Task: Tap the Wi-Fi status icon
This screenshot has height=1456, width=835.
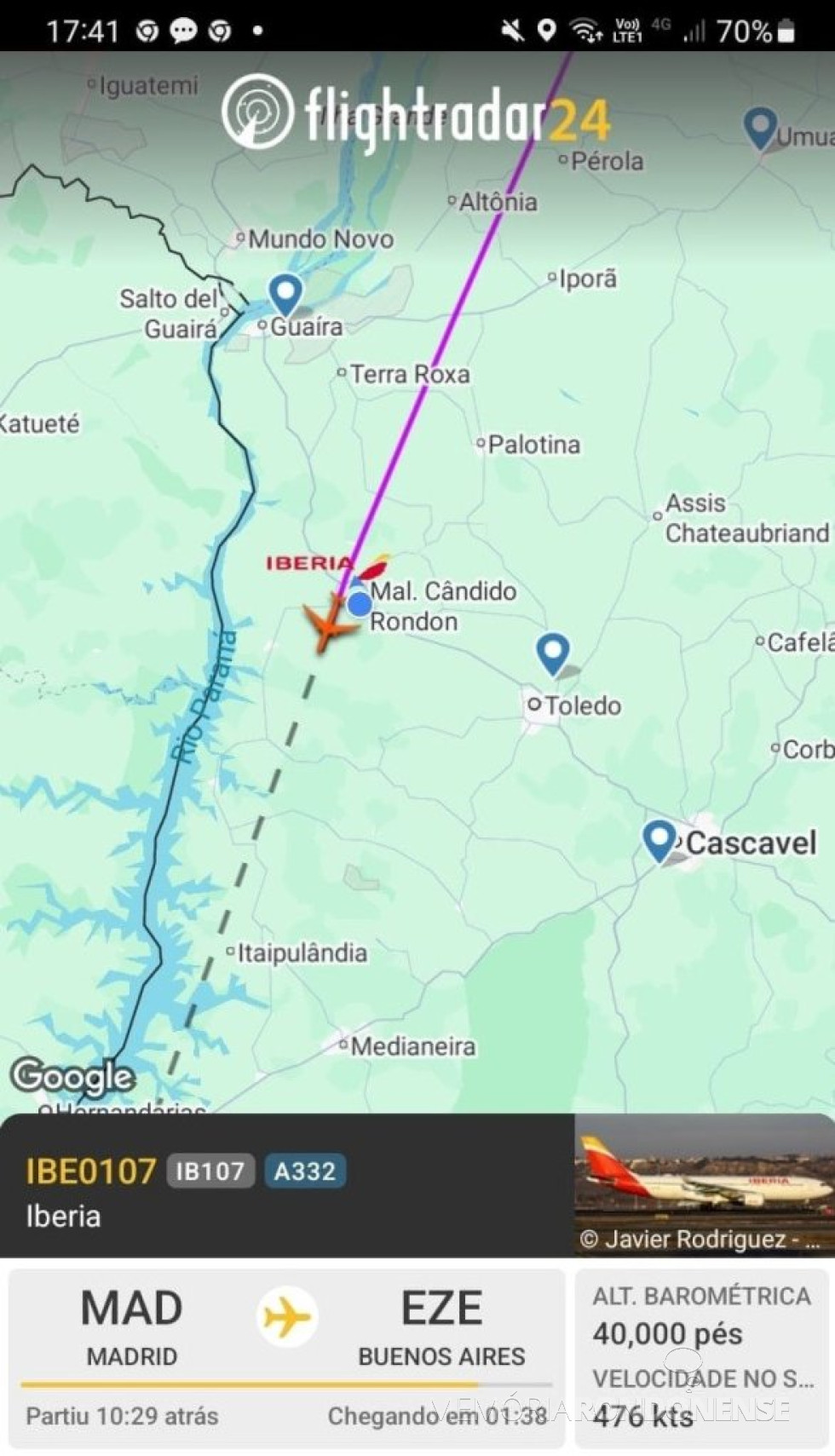Action: [584, 30]
